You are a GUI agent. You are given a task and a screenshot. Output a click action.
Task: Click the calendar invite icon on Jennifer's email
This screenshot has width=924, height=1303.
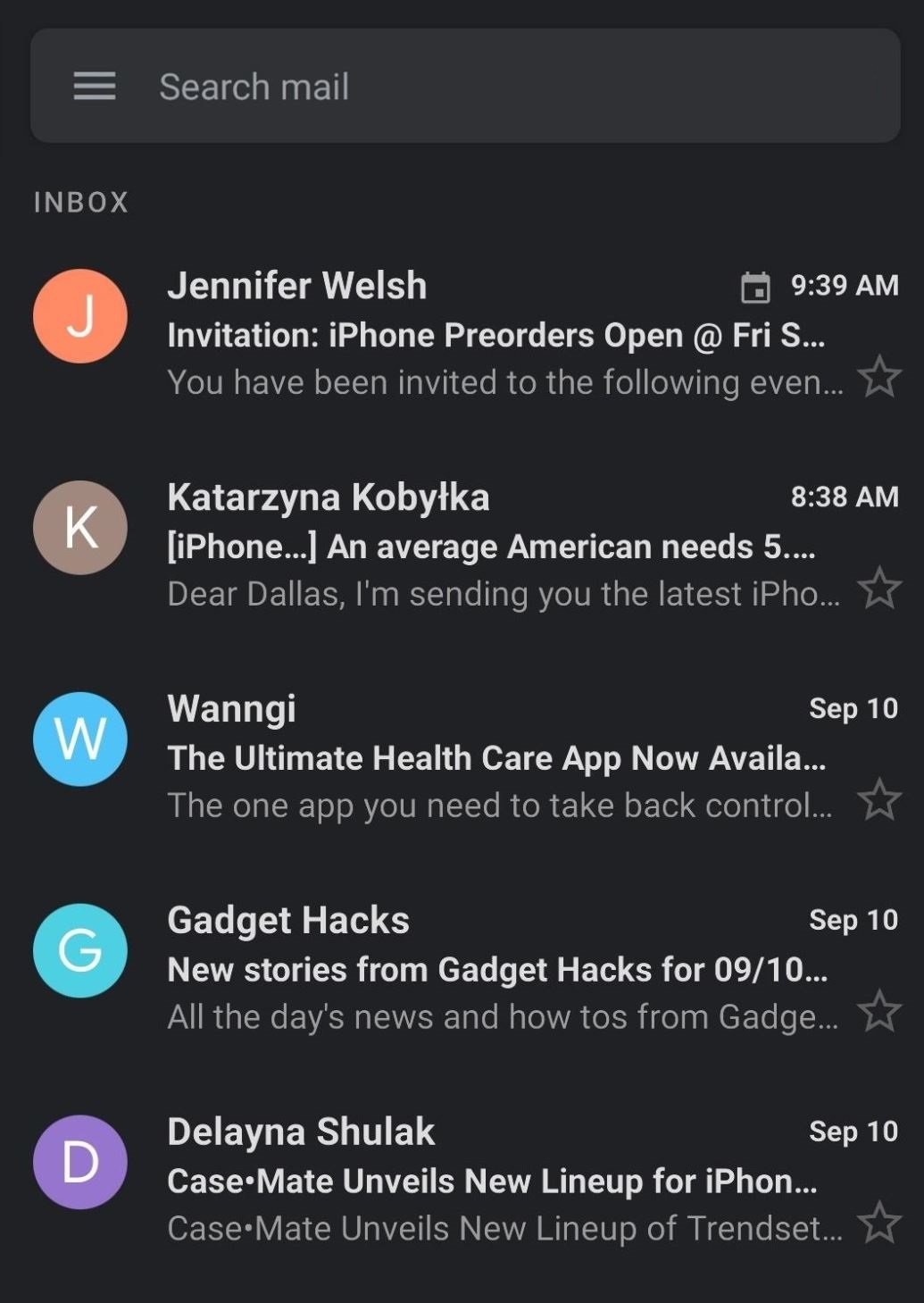click(757, 287)
